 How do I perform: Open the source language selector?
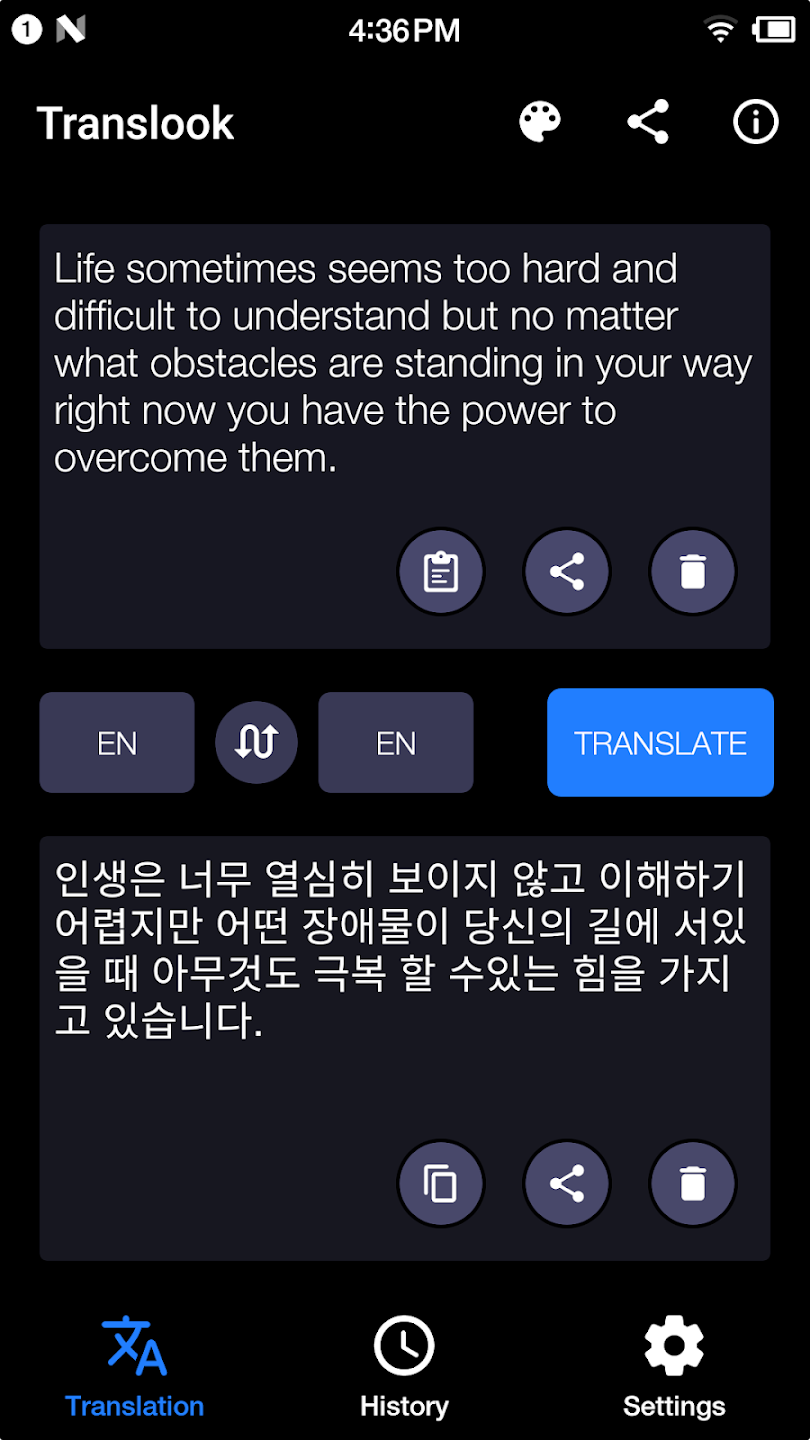117,743
